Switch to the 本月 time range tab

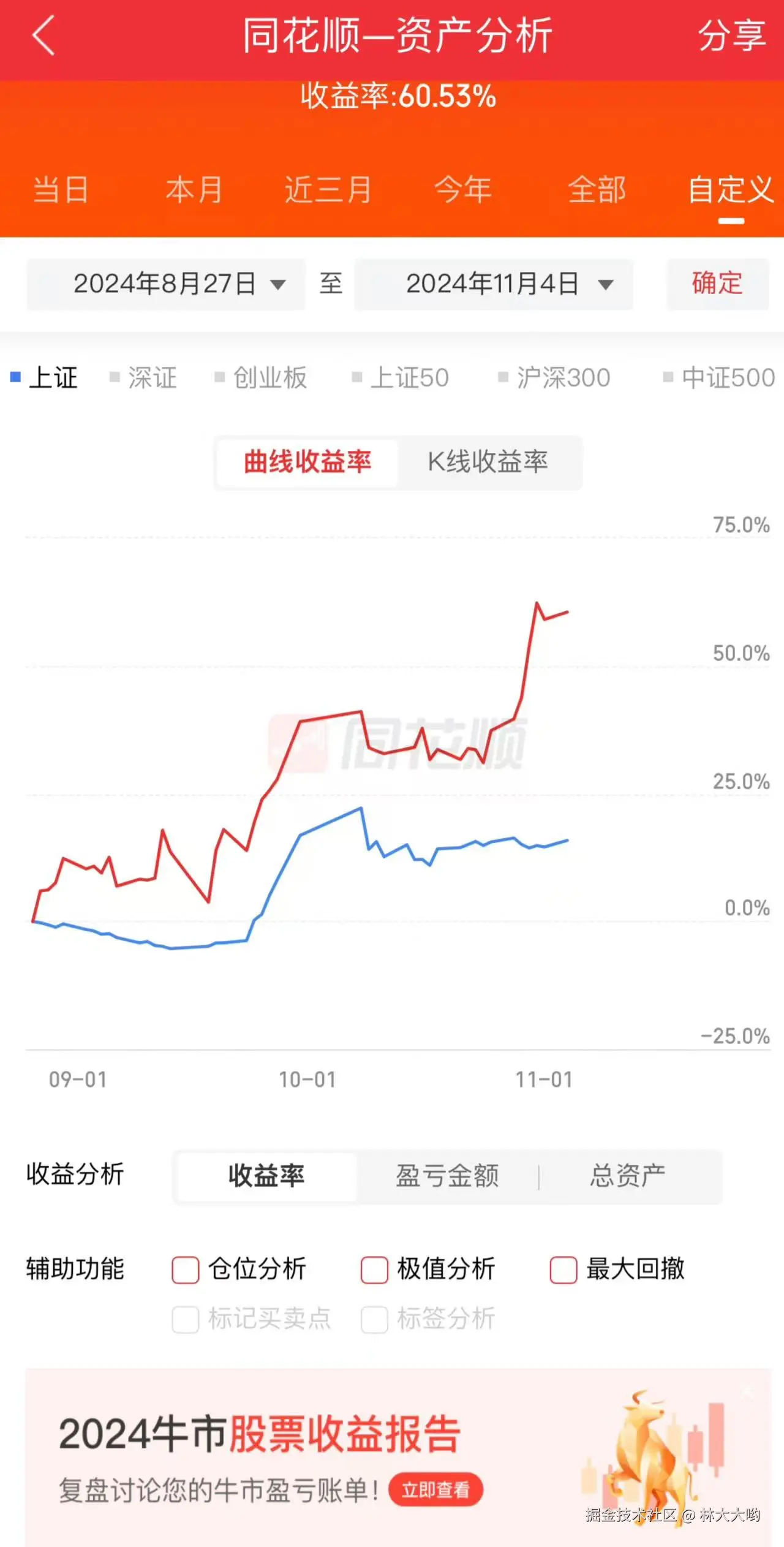(193, 190)
